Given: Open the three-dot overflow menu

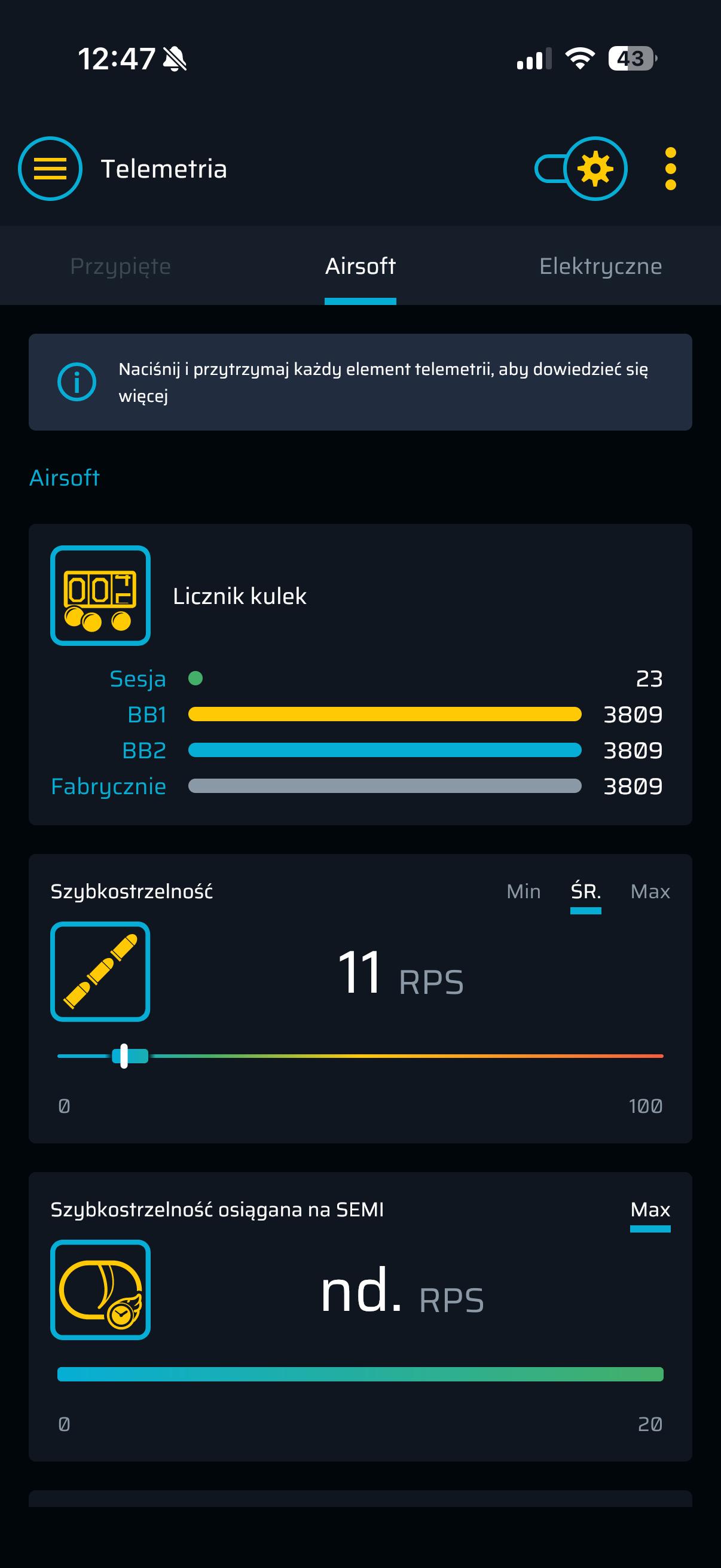Looking at the screenshot, I should (671, 169).
